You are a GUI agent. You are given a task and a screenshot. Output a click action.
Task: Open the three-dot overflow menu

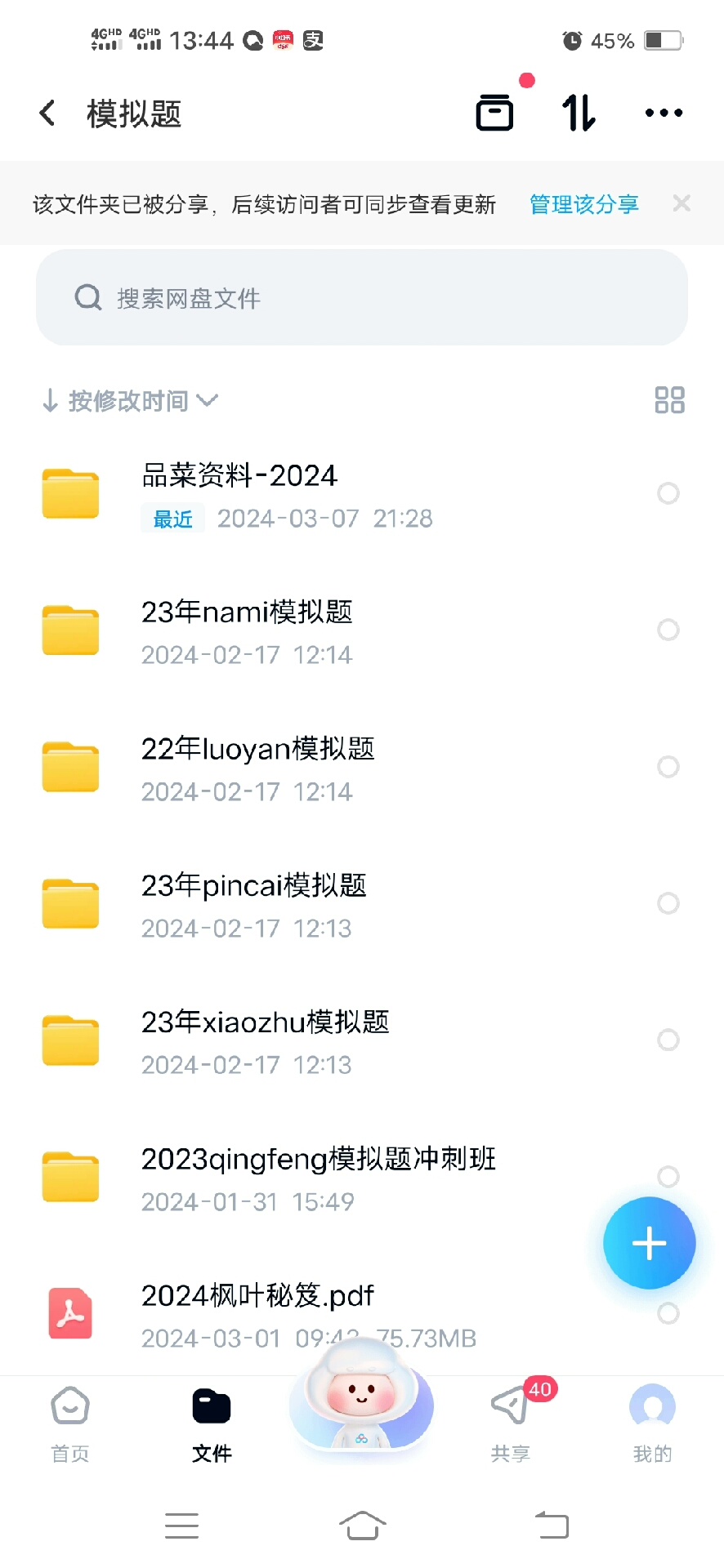[x=664, y=113]
